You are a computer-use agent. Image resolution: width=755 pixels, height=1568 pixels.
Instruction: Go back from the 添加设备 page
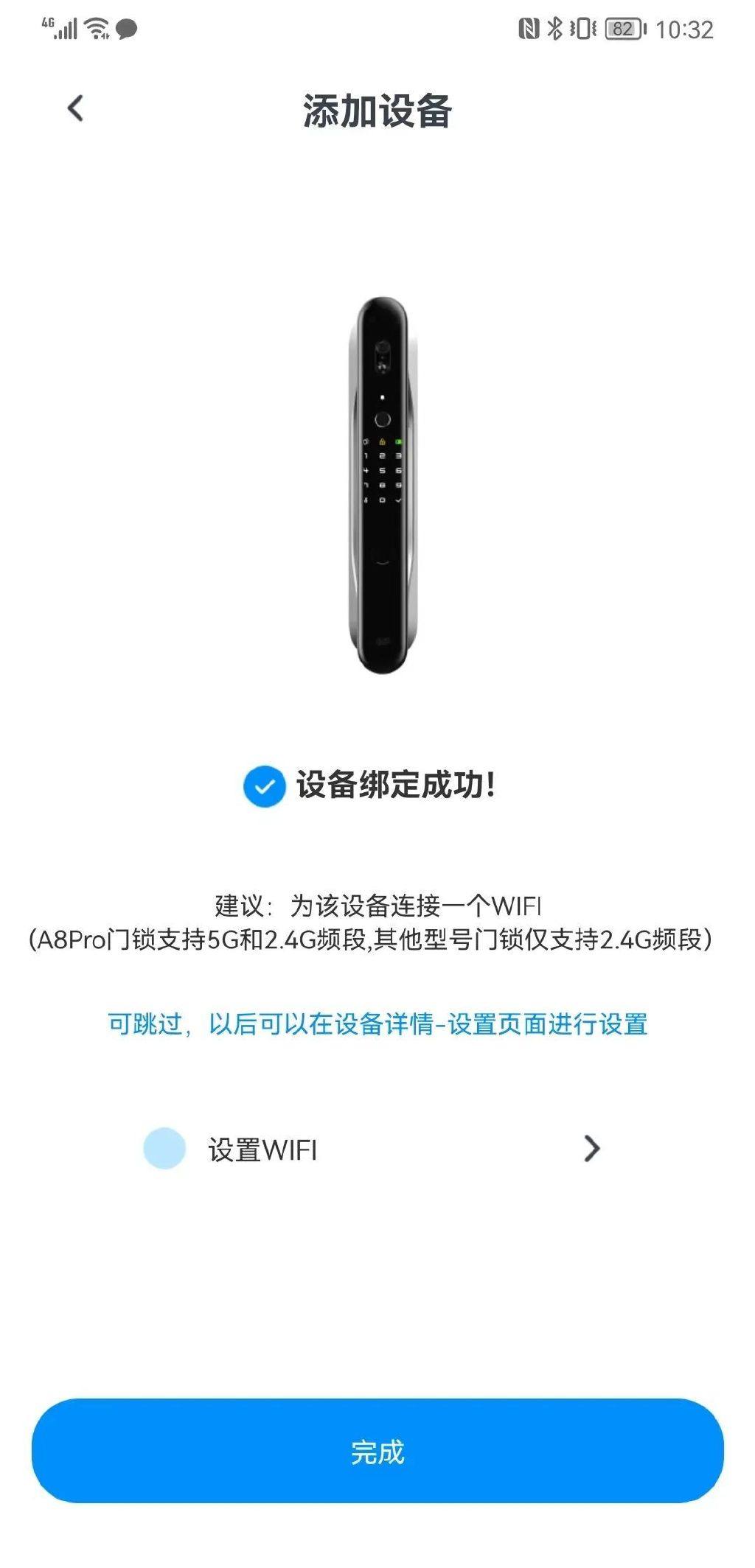pyautogui.click(x=75, y=108)
